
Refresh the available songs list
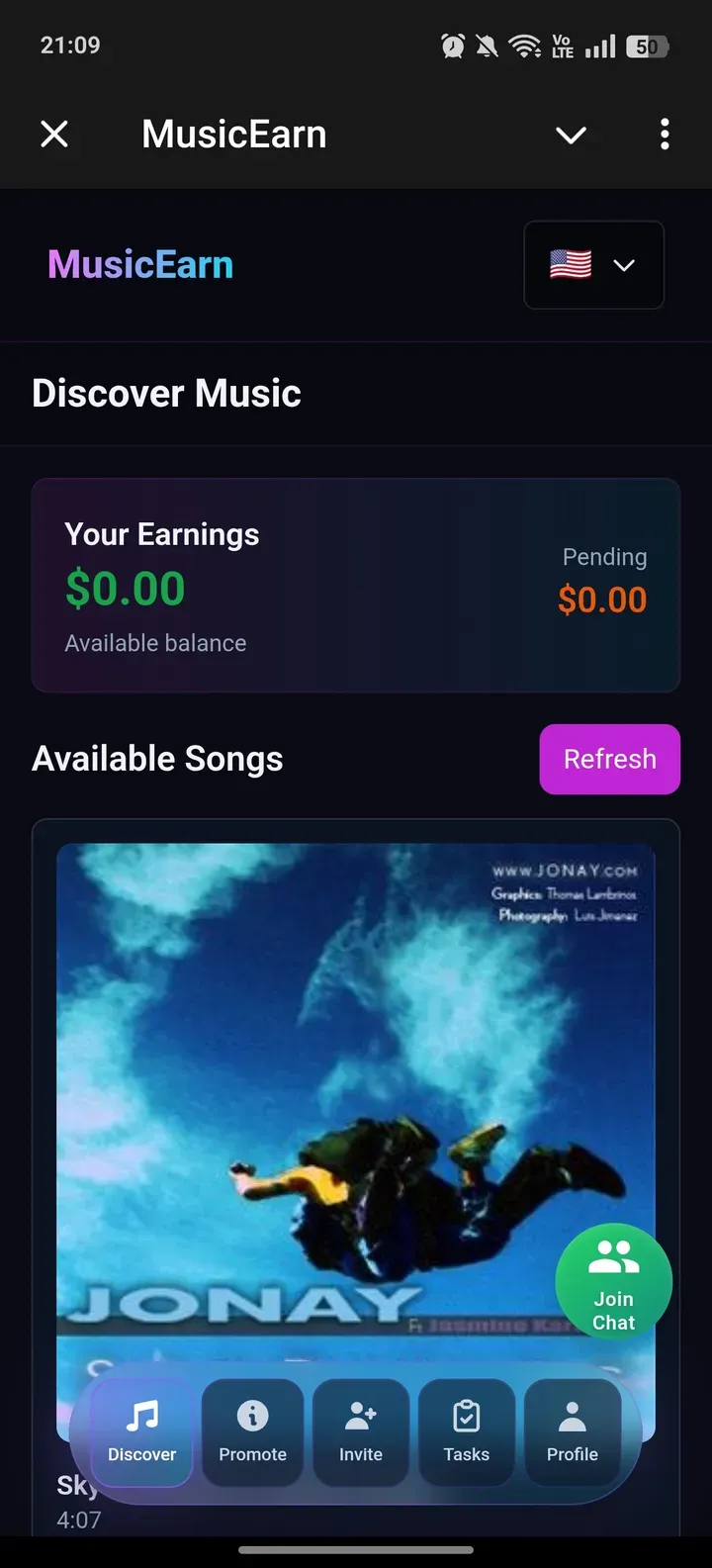(609, 759)
